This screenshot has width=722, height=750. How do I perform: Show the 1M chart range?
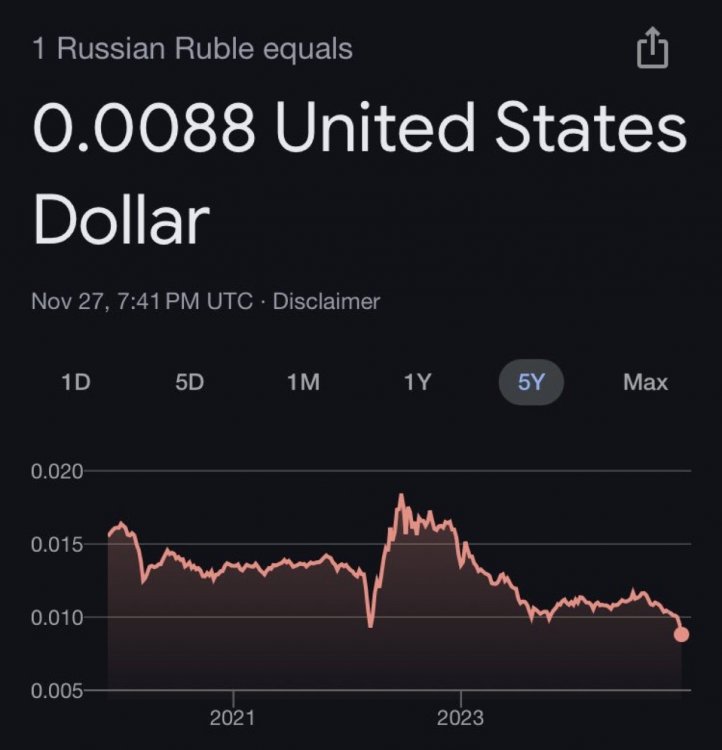tap(303, 382)
